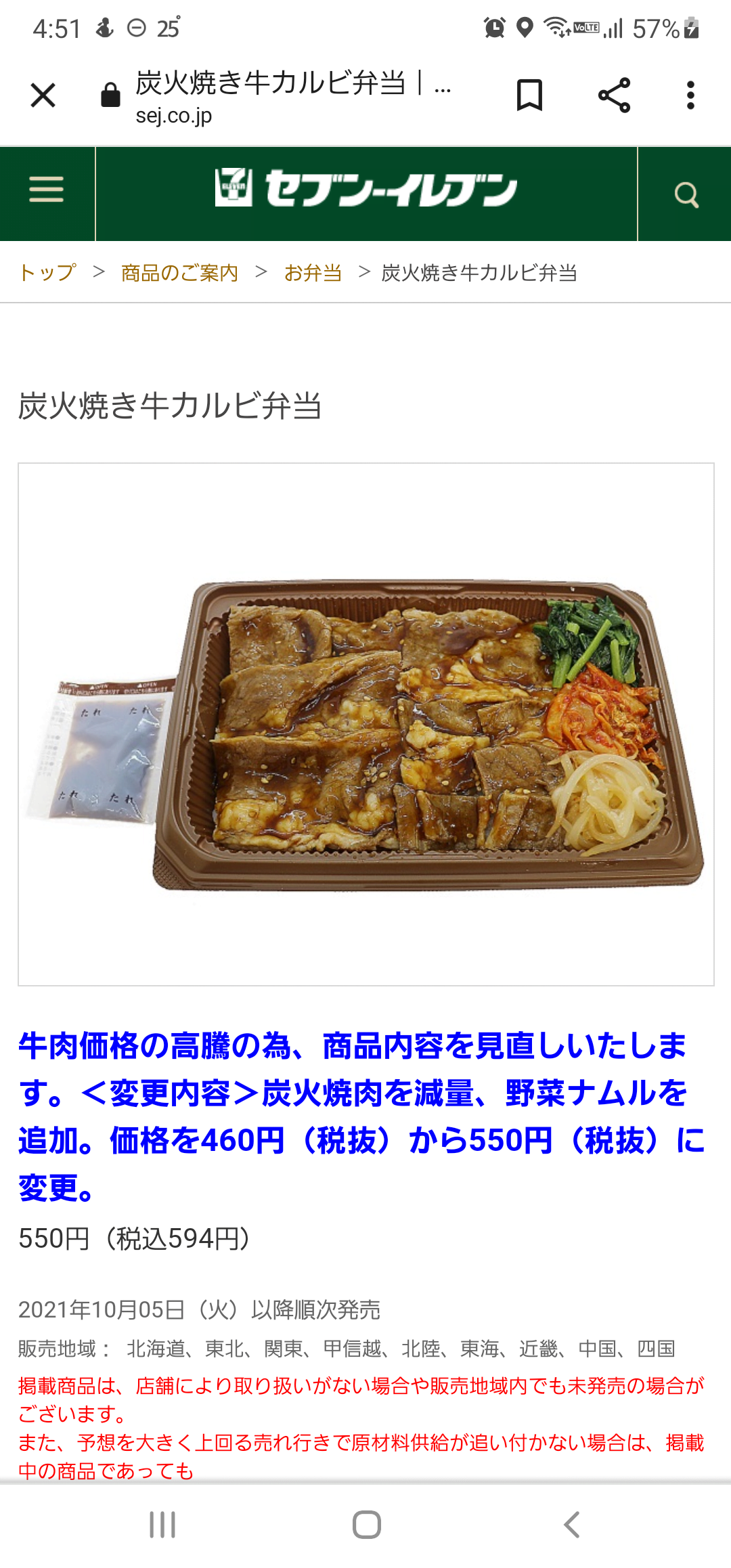Viewport: 731px width, 1568px height.
Task: Open the site search icon
Action: point(686,195)
